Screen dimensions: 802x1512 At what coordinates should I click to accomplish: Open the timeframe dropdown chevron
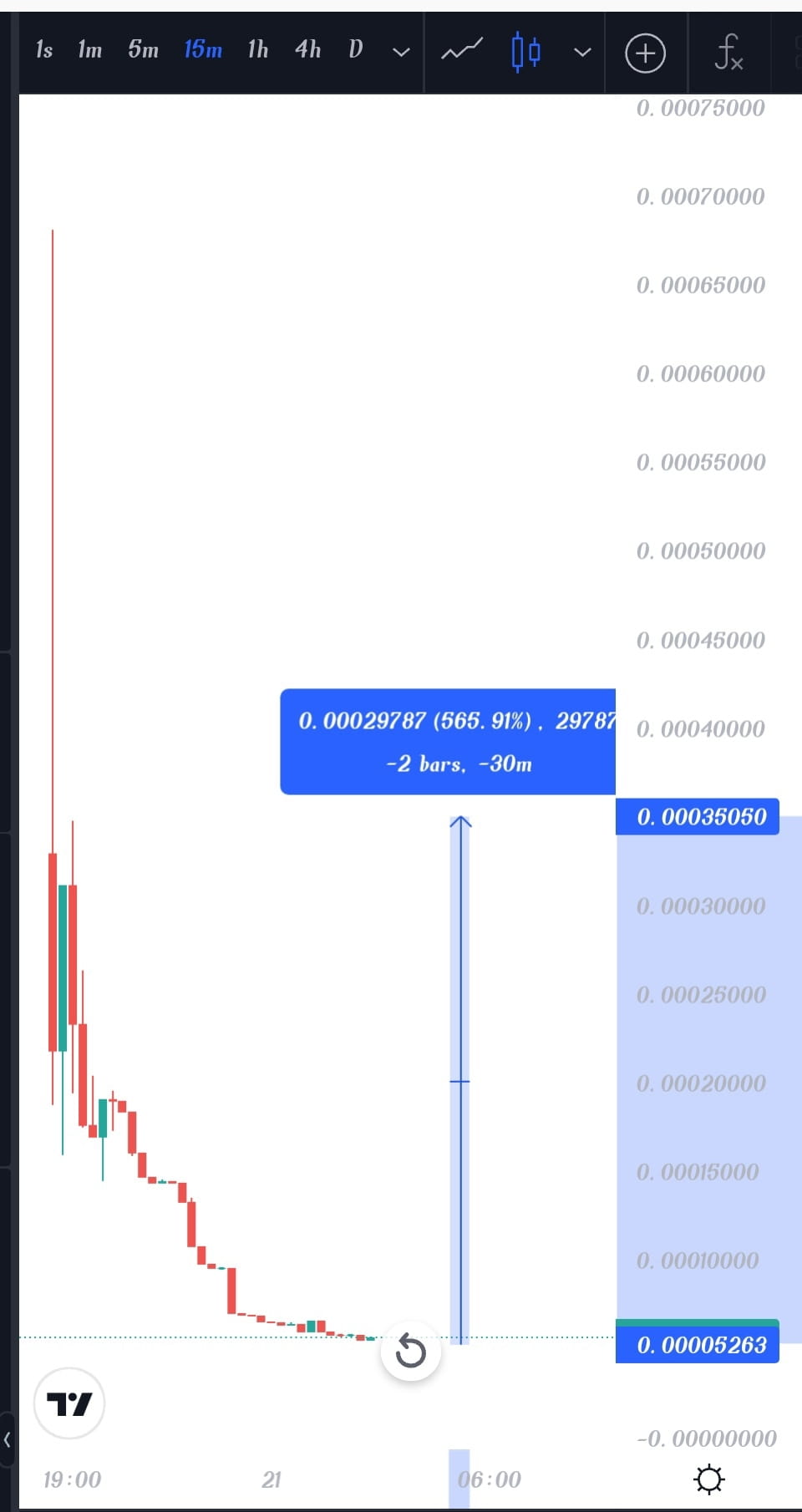[401, 53]
